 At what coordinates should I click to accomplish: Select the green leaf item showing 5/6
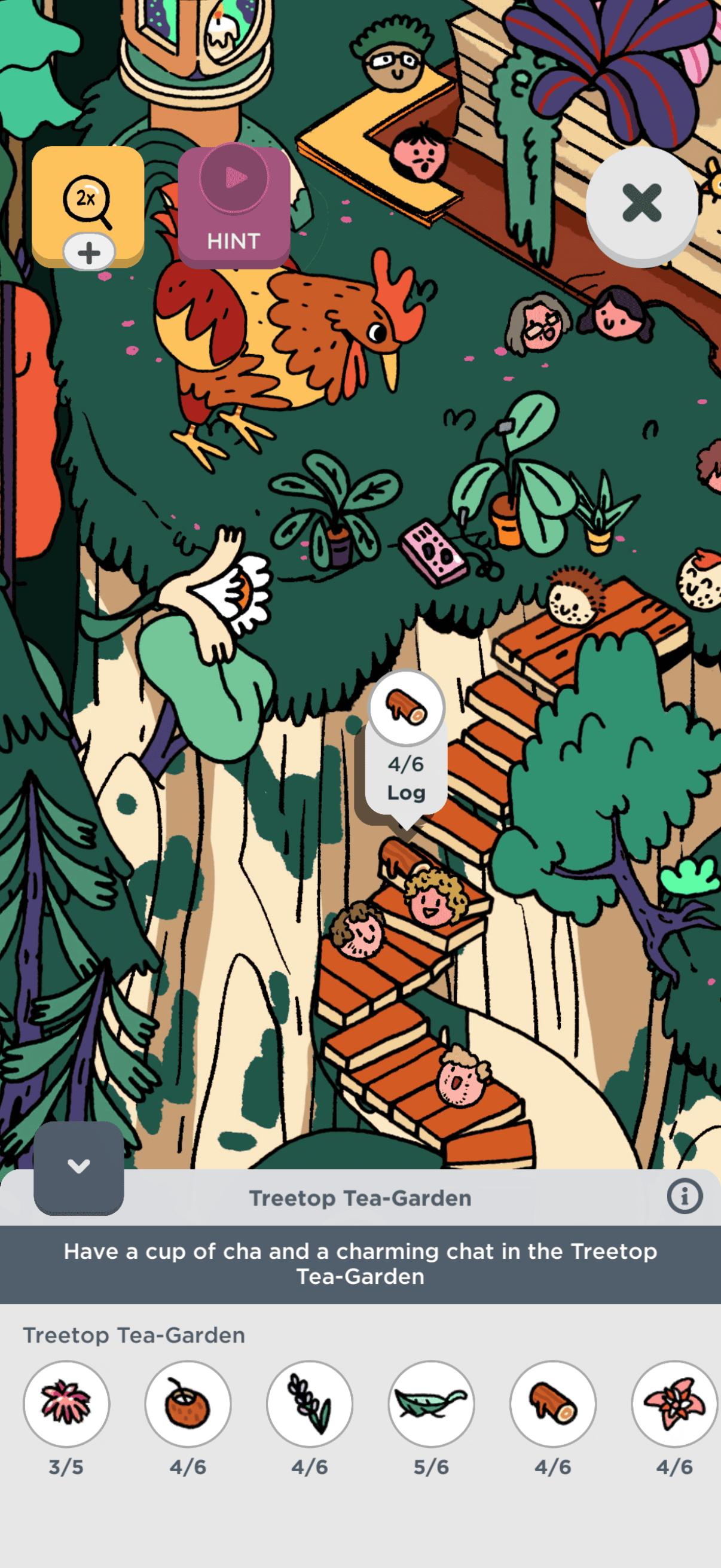pos(432,1403)
